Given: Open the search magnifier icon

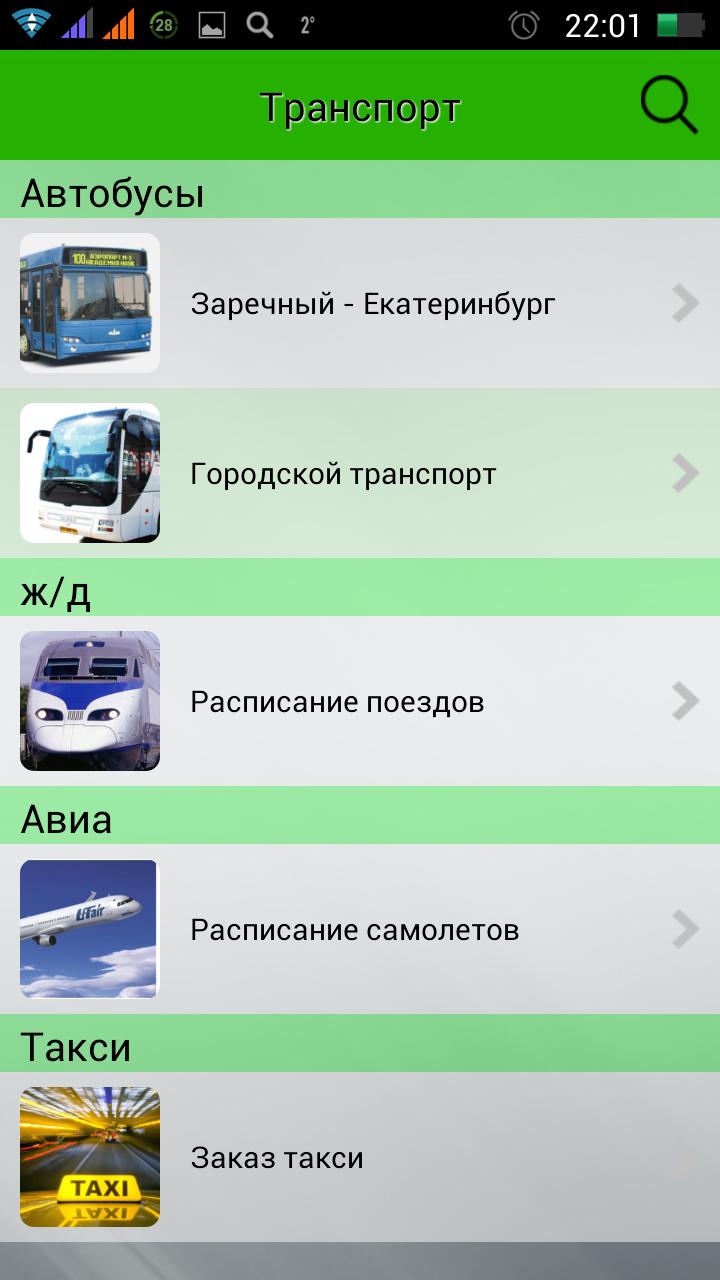Looking at the screenshot, I should [668, 105].
